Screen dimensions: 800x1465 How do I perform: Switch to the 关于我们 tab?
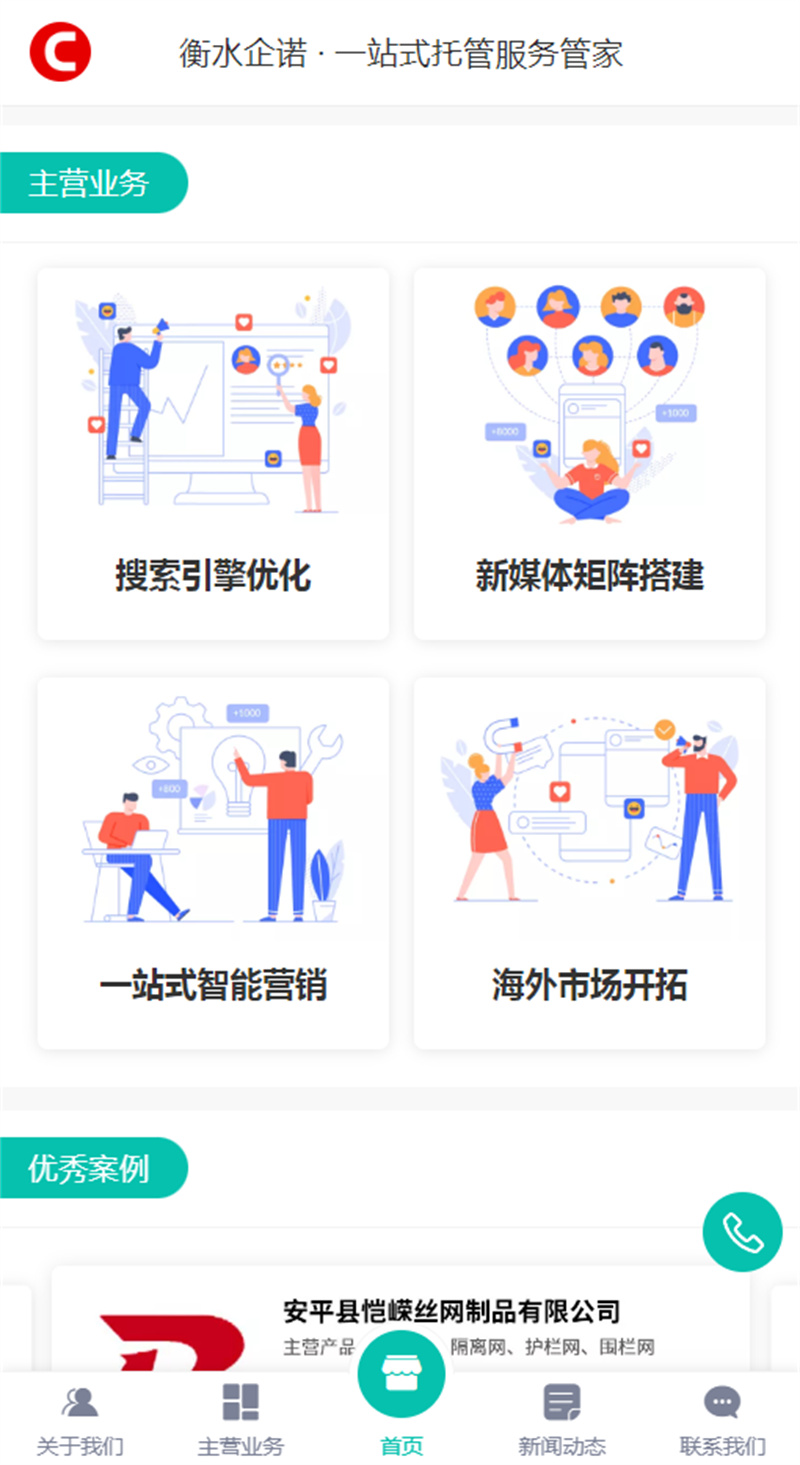pyautogui.click(x=80, y=1418)
